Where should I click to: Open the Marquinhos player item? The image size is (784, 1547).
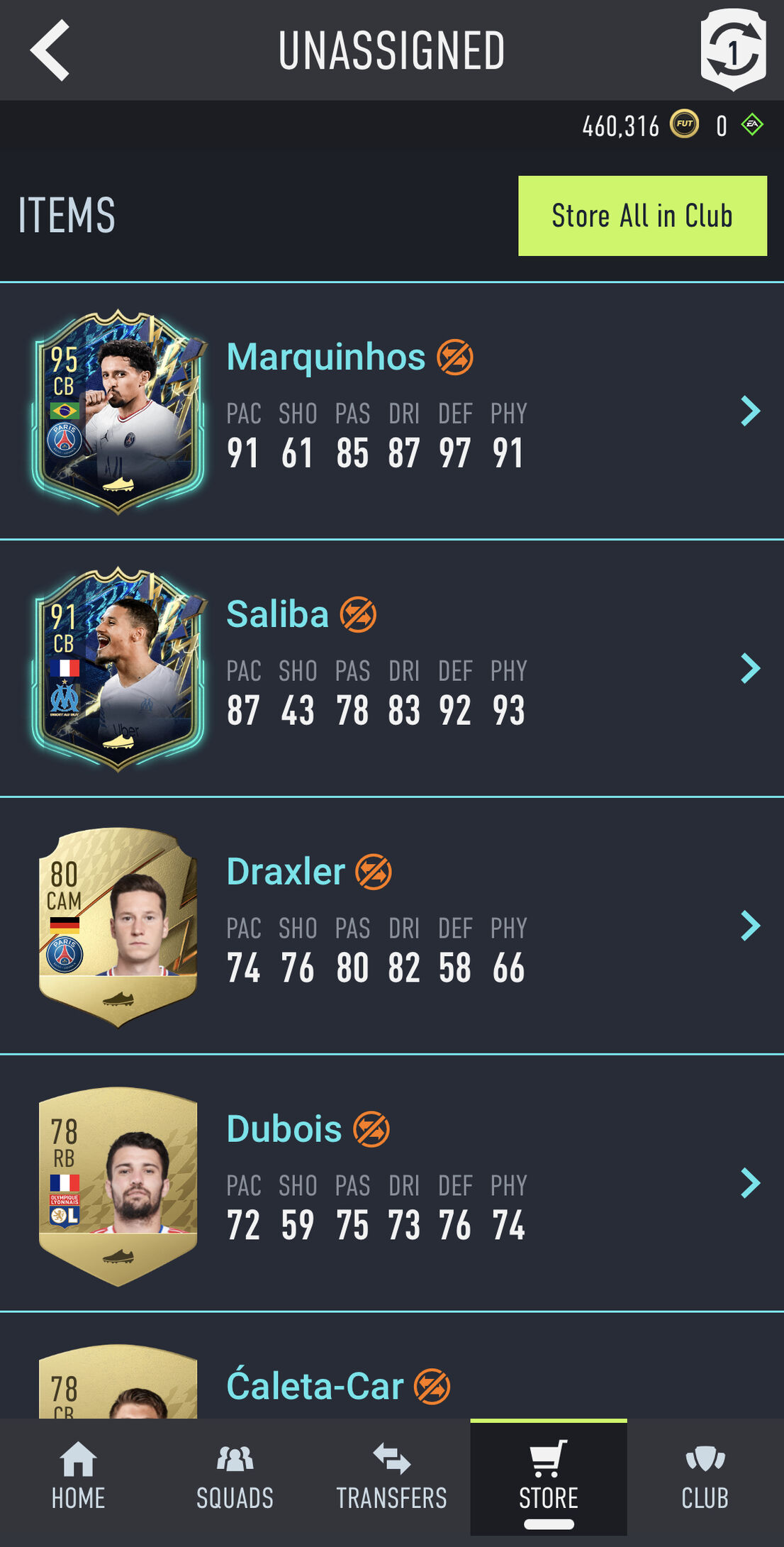pyautogui.click(x=391, y=411)
